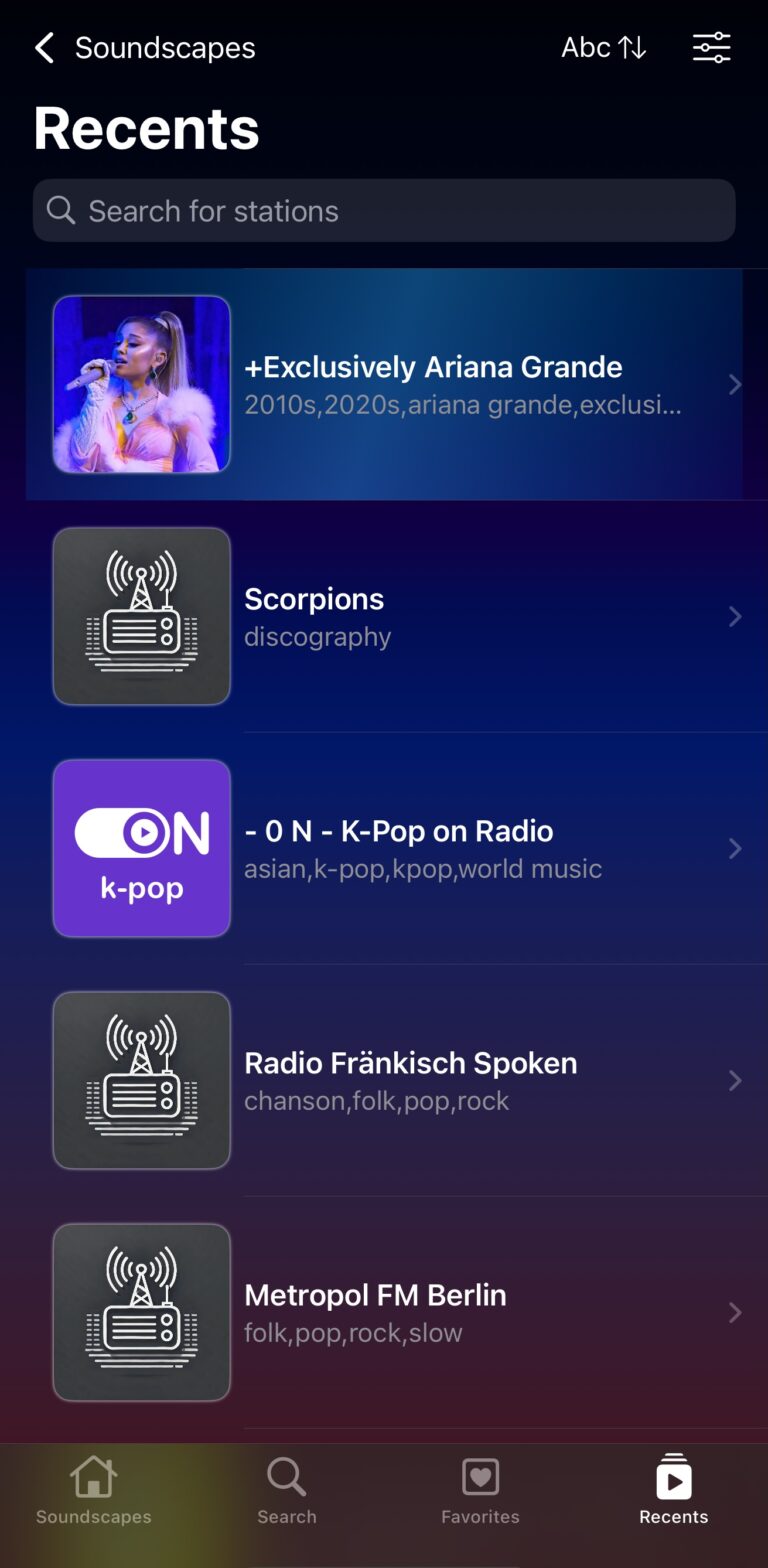
Task: Switch to the Search tab
Action: coord(287,1490)
